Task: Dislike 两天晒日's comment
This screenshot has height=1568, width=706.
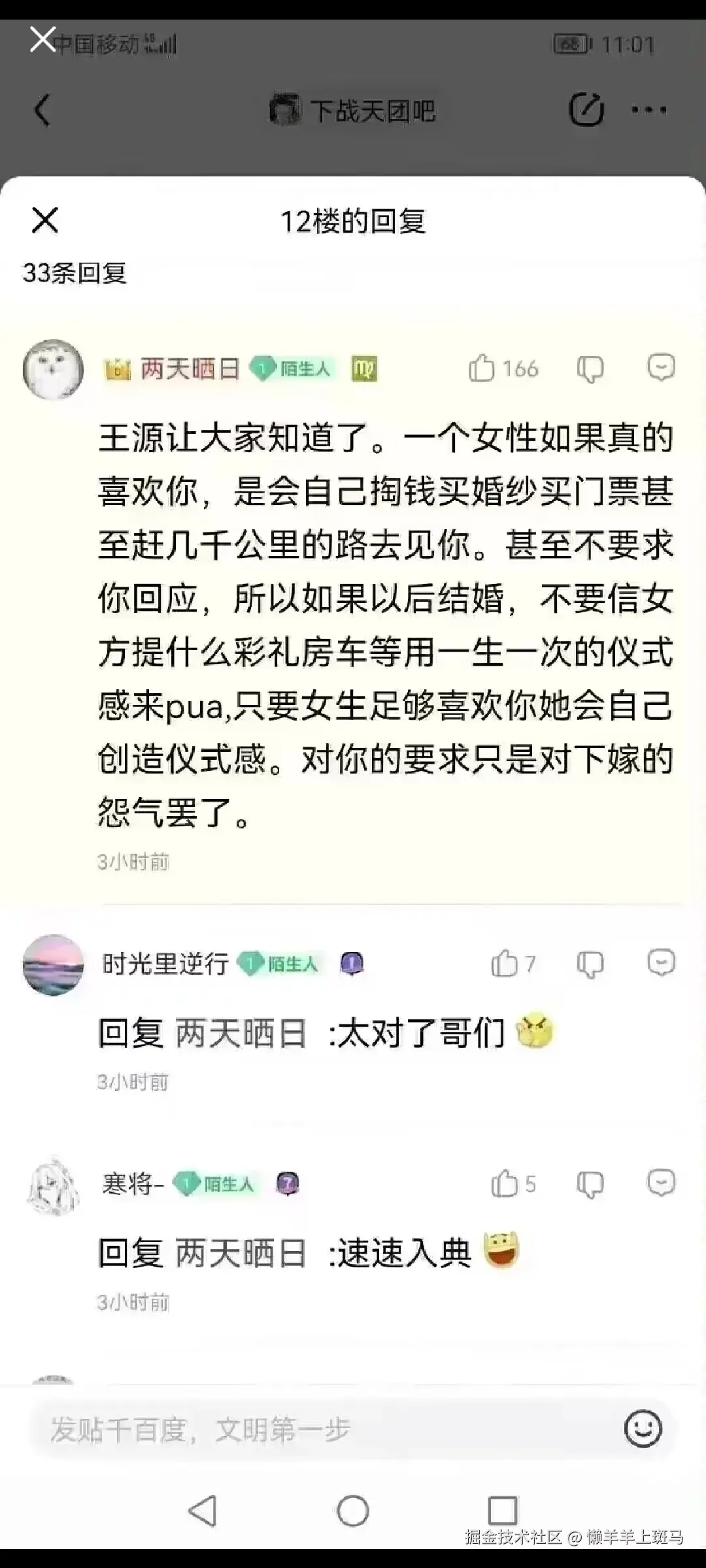Action: (590, 369)
